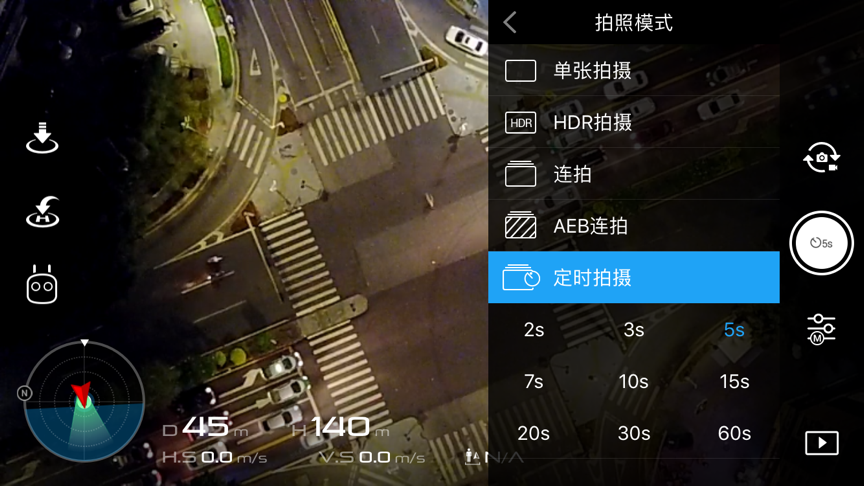The image size is (864, 486).
Task: Set interval to 10s
Action: pos(634,381)
